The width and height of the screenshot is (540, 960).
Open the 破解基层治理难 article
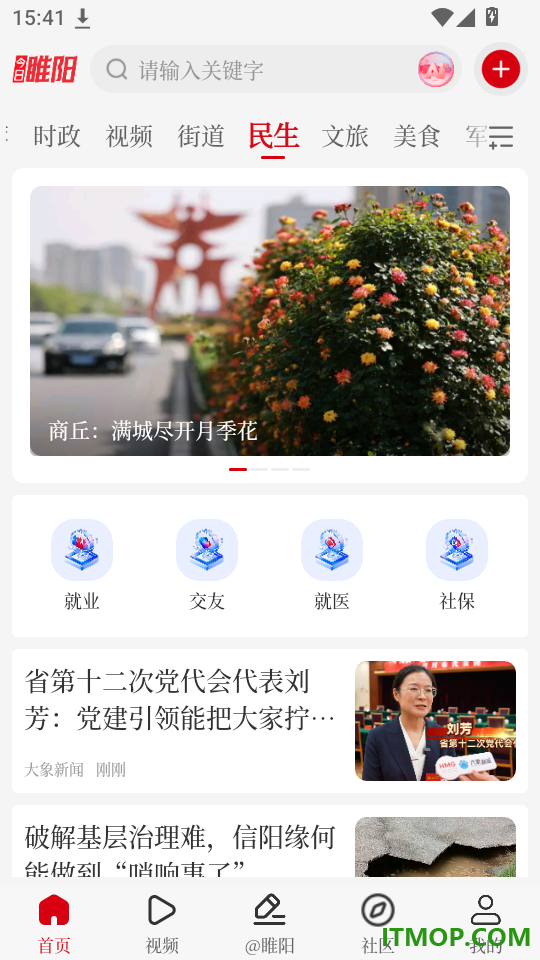pos(270,841)
